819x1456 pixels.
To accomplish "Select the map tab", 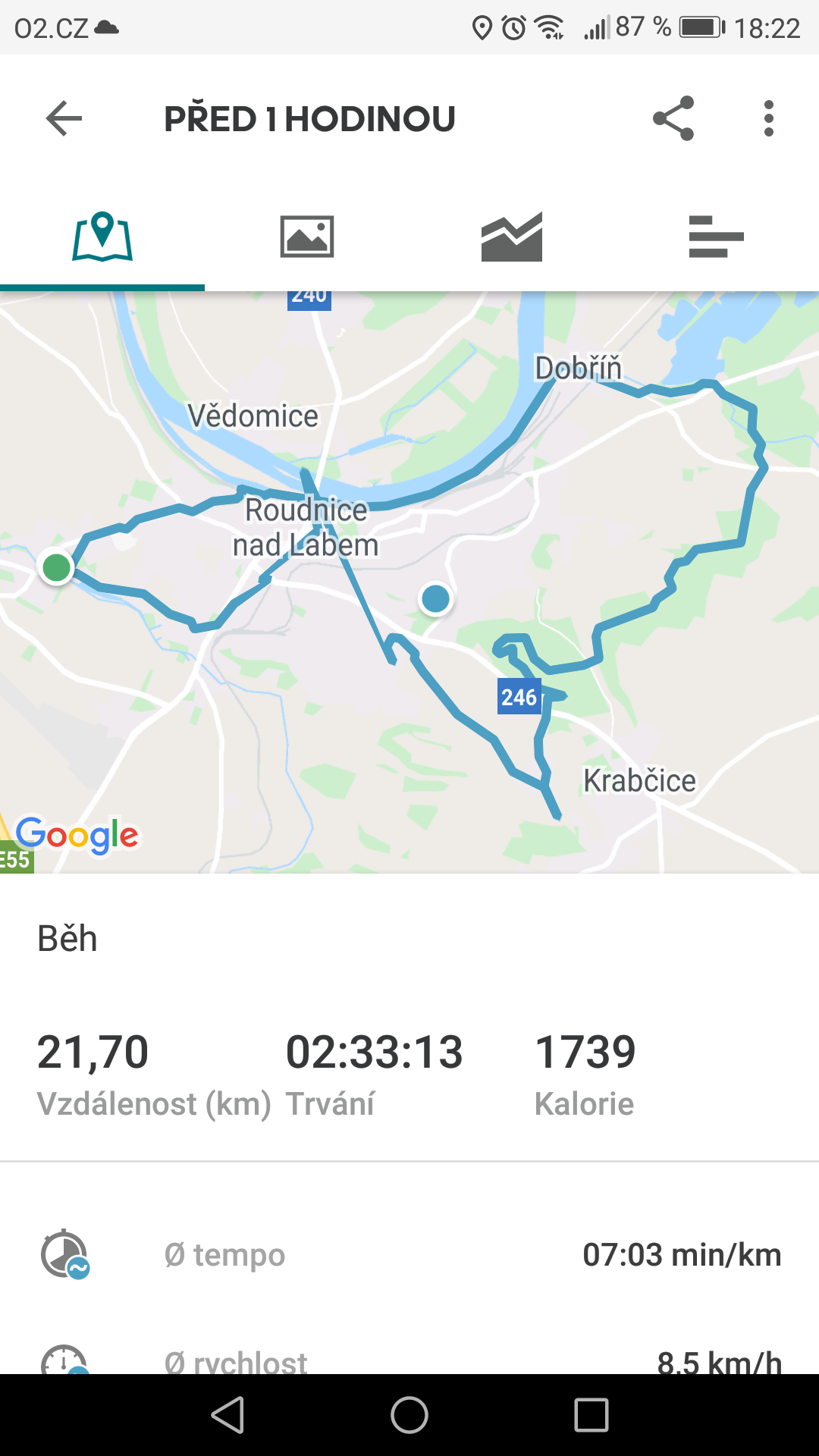I will [x=102, y=237].
